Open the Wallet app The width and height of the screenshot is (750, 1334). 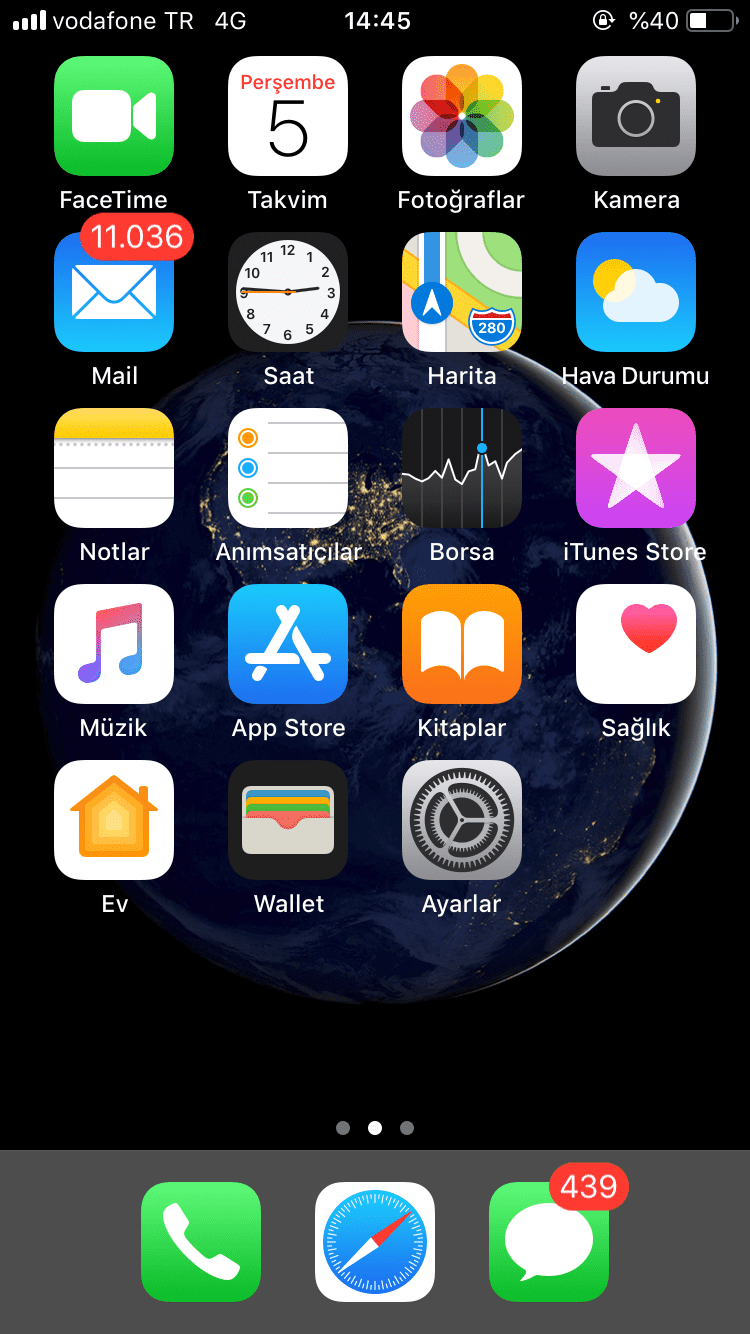(288, 820)
